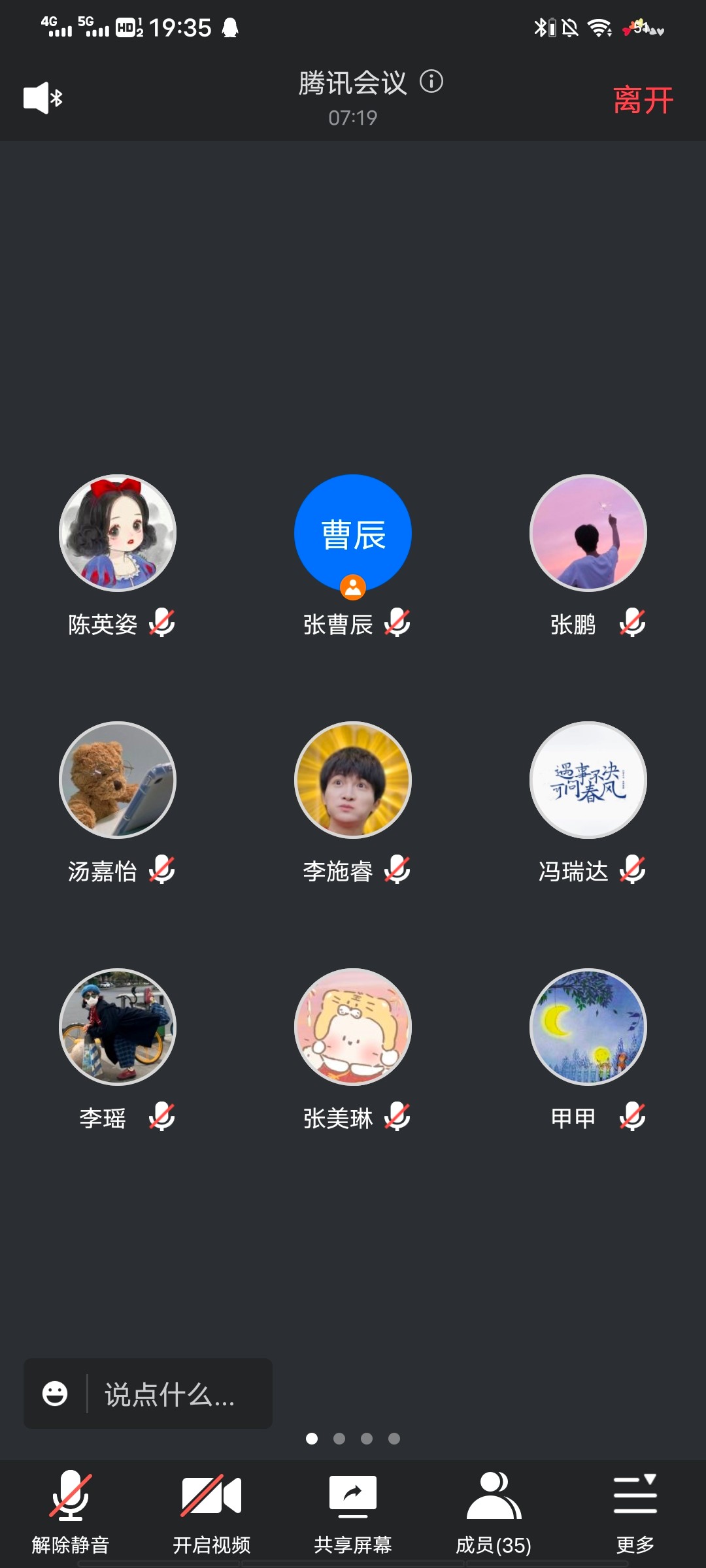The width and height of the screenshot is (706, 1568).
Task: Open the meeting info icon
Action: click(x=431, y=82)
